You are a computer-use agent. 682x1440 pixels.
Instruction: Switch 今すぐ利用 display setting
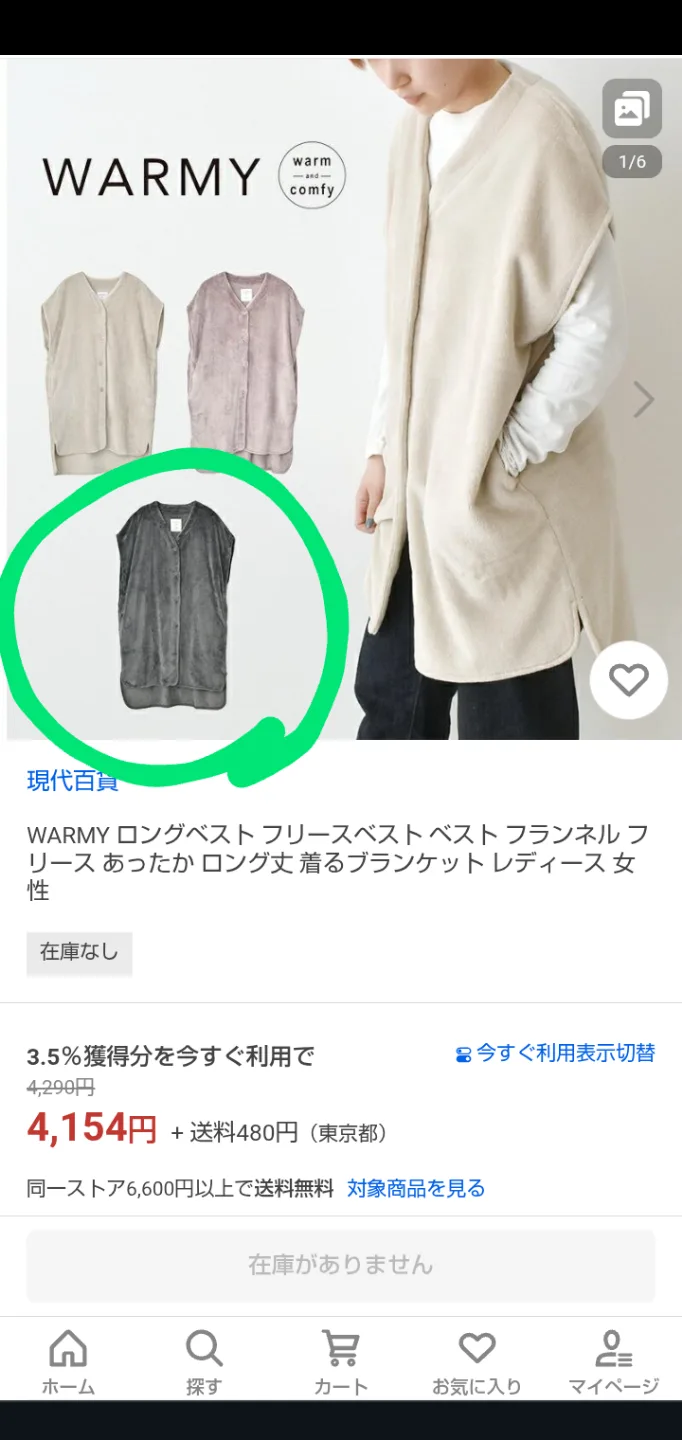coord(555,1053)
